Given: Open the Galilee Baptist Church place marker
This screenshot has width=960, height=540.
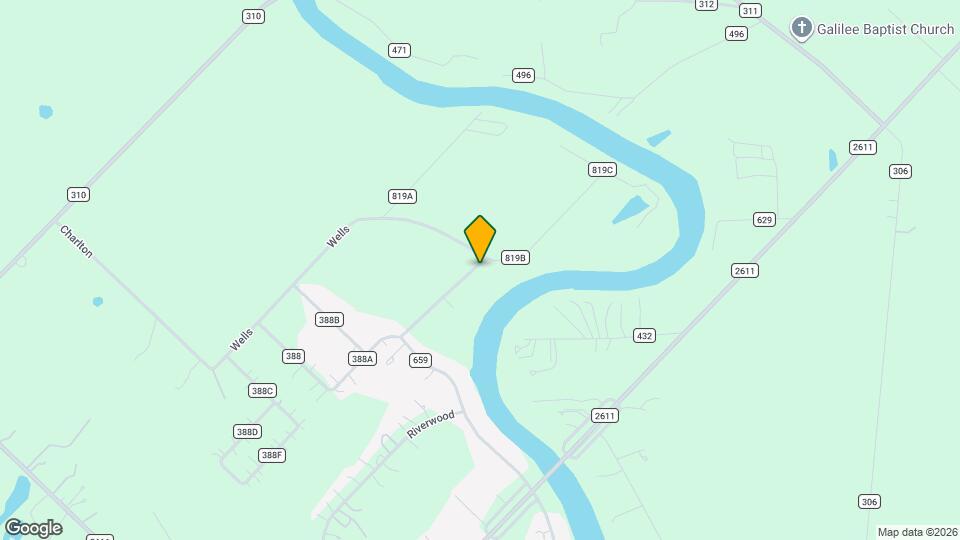Looking at the screenshot, I should click(x=801, y=29).
